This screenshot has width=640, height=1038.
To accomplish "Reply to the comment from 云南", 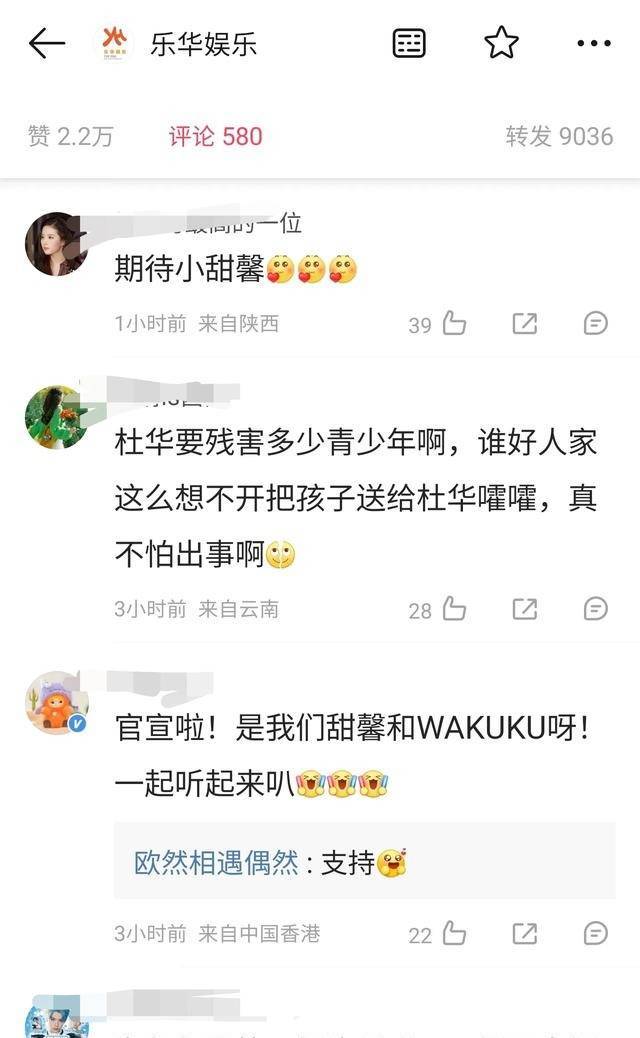I will click(595, 609).
